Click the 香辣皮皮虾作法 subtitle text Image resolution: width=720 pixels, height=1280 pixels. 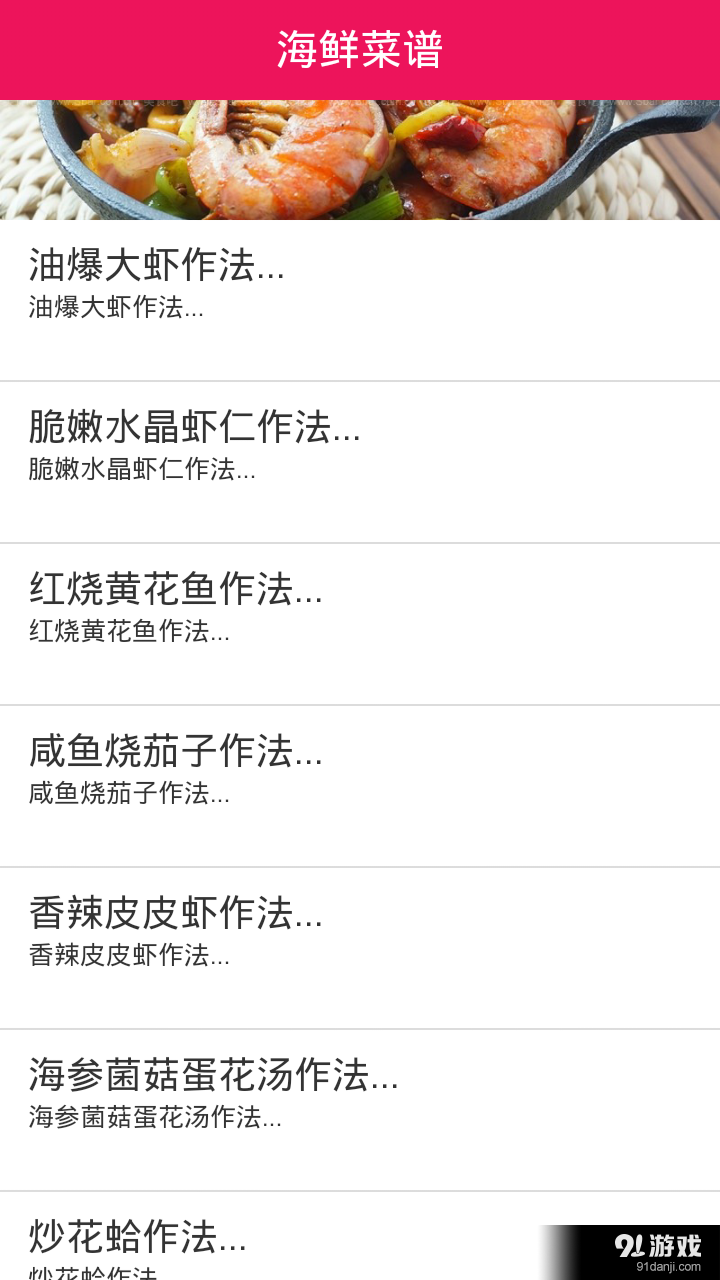point(130,956)
